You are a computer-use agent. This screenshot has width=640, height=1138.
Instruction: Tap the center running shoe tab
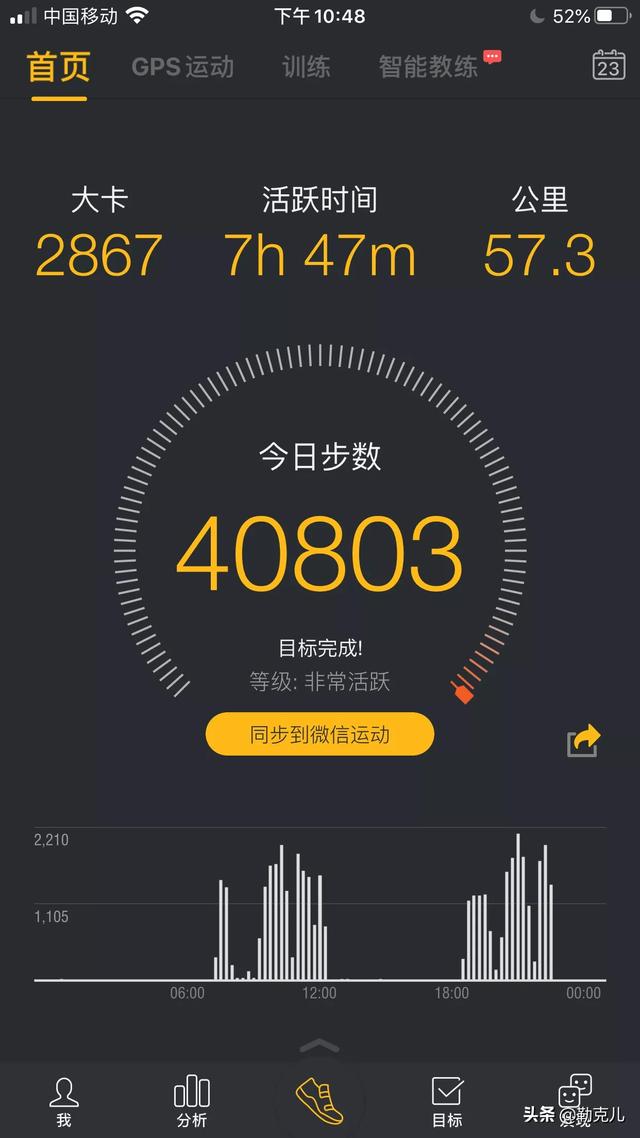click(x=320, y=1100)
